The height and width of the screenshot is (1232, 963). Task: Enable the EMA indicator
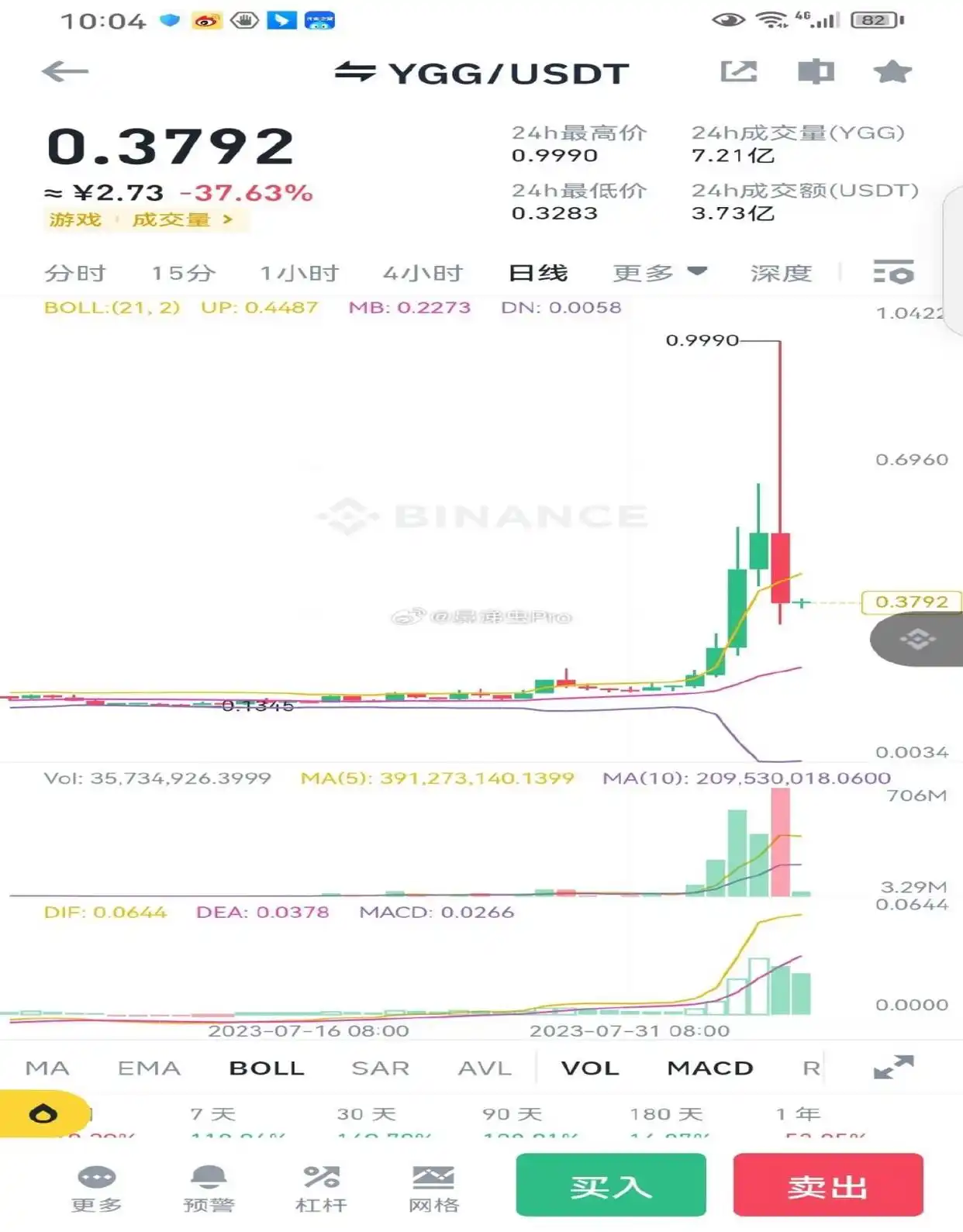149,1068
